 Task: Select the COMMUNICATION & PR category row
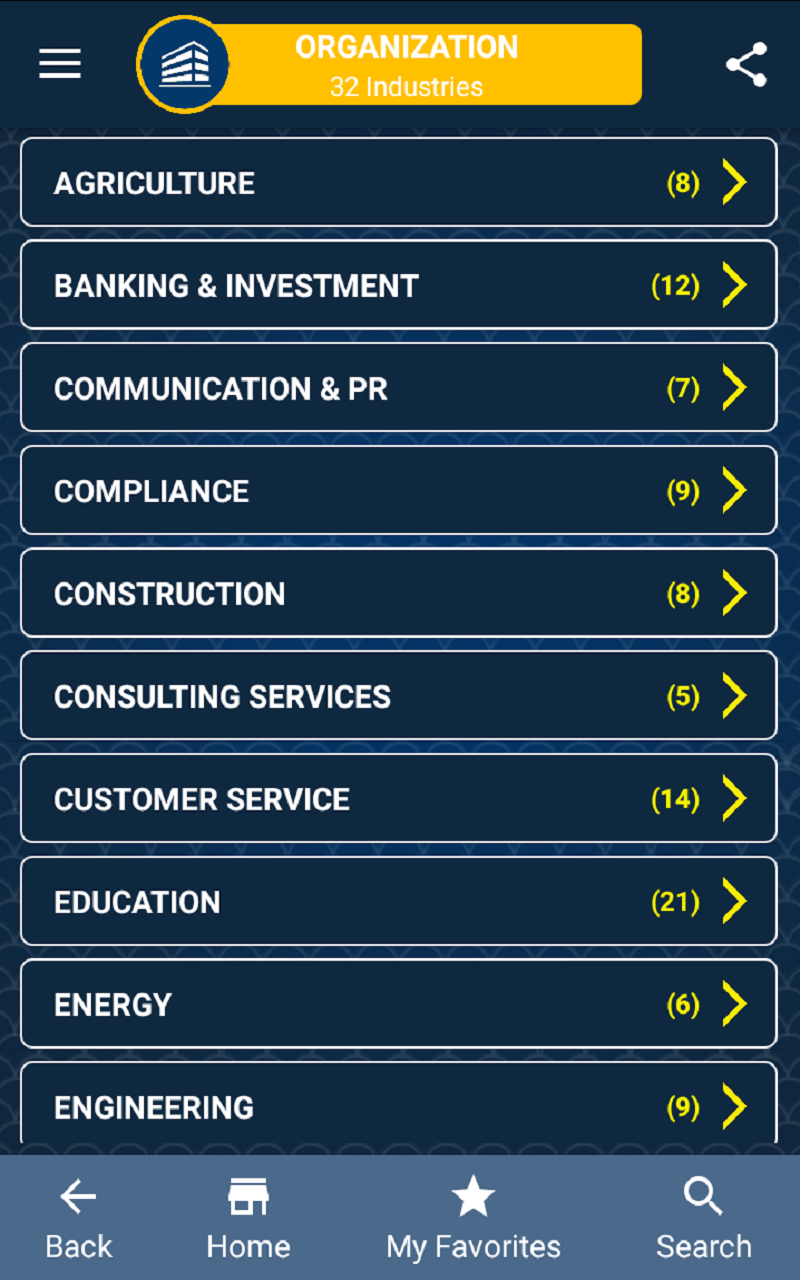click(300, 387)
